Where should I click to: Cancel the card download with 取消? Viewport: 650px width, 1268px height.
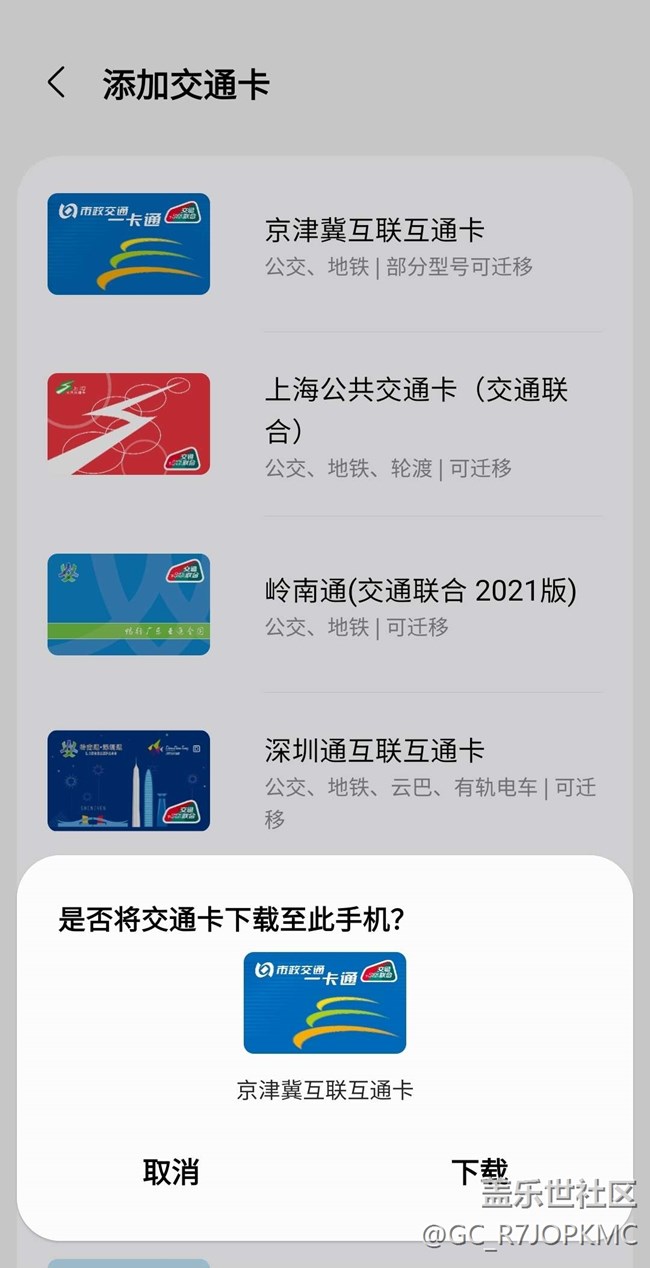click(x=171, y=1172)
